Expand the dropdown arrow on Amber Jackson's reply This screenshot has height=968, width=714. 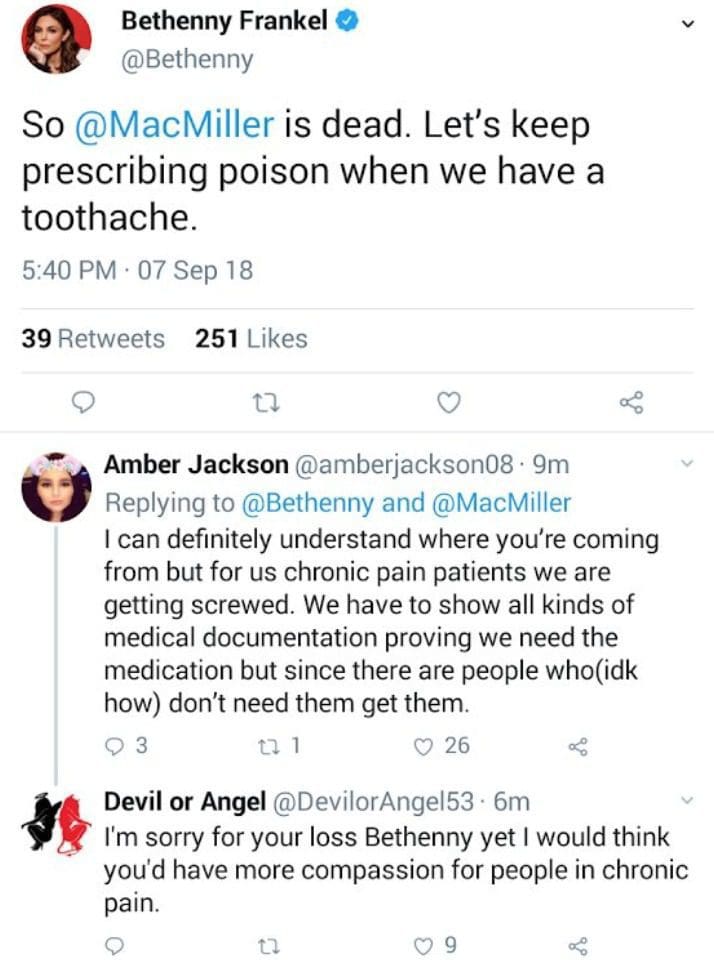(x=687, y=464)
